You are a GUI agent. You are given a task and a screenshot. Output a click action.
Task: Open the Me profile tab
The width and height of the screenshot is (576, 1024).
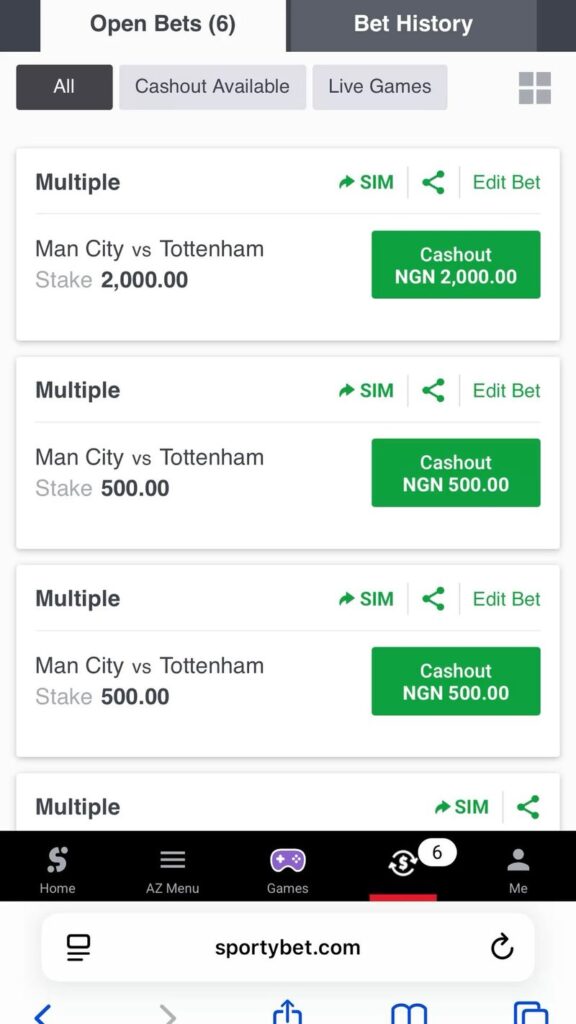[518, 869]
